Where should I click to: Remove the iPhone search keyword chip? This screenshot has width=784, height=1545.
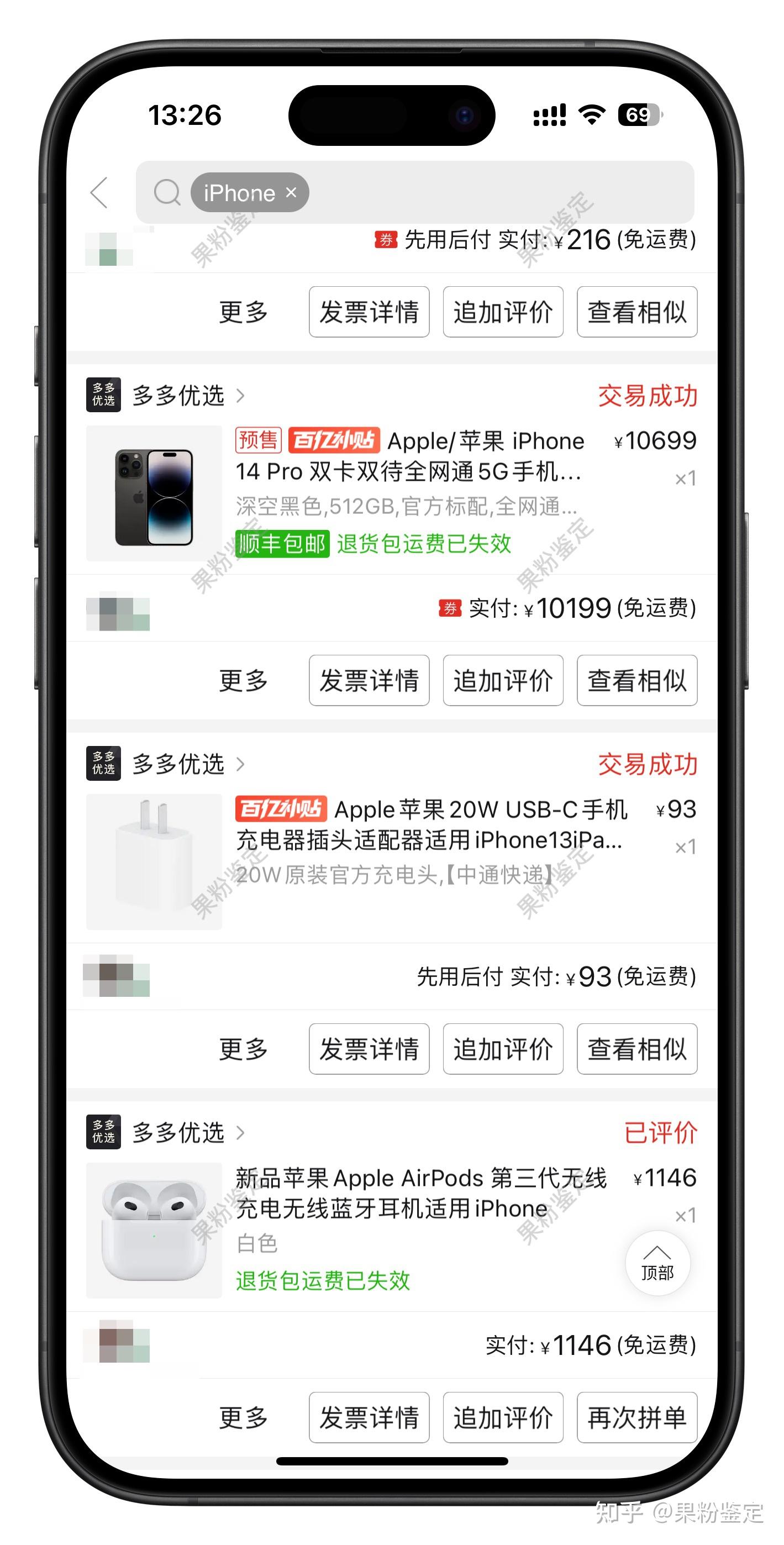coord(292,192)
